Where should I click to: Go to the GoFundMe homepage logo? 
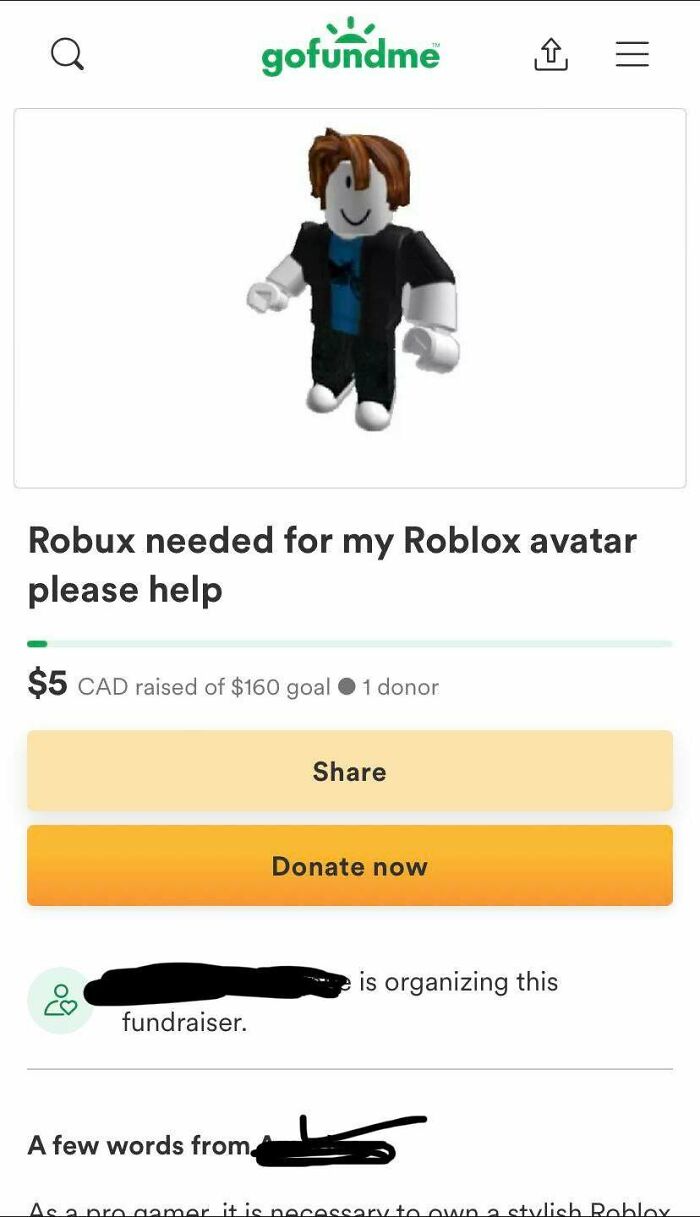click(350, 50)
